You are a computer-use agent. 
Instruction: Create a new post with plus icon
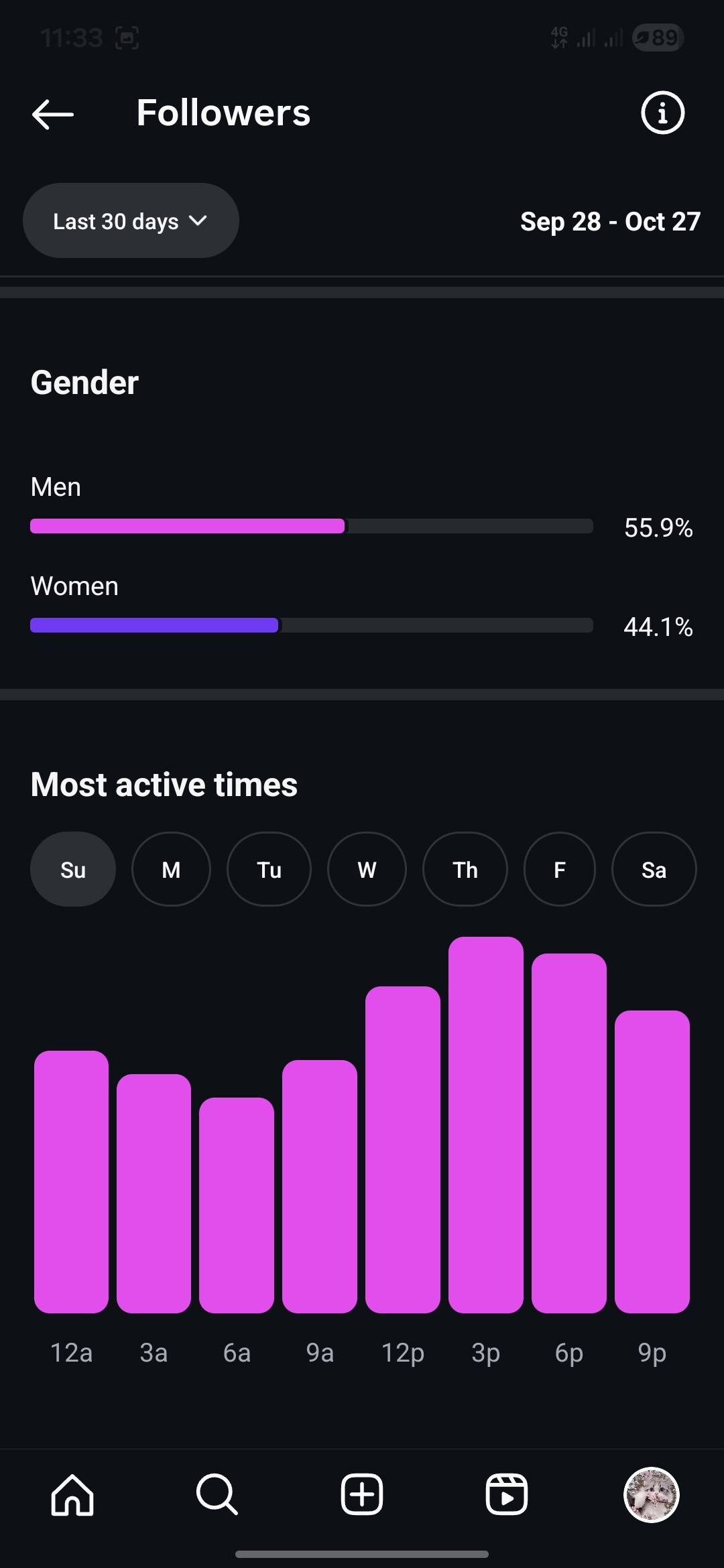(362, 1494)
